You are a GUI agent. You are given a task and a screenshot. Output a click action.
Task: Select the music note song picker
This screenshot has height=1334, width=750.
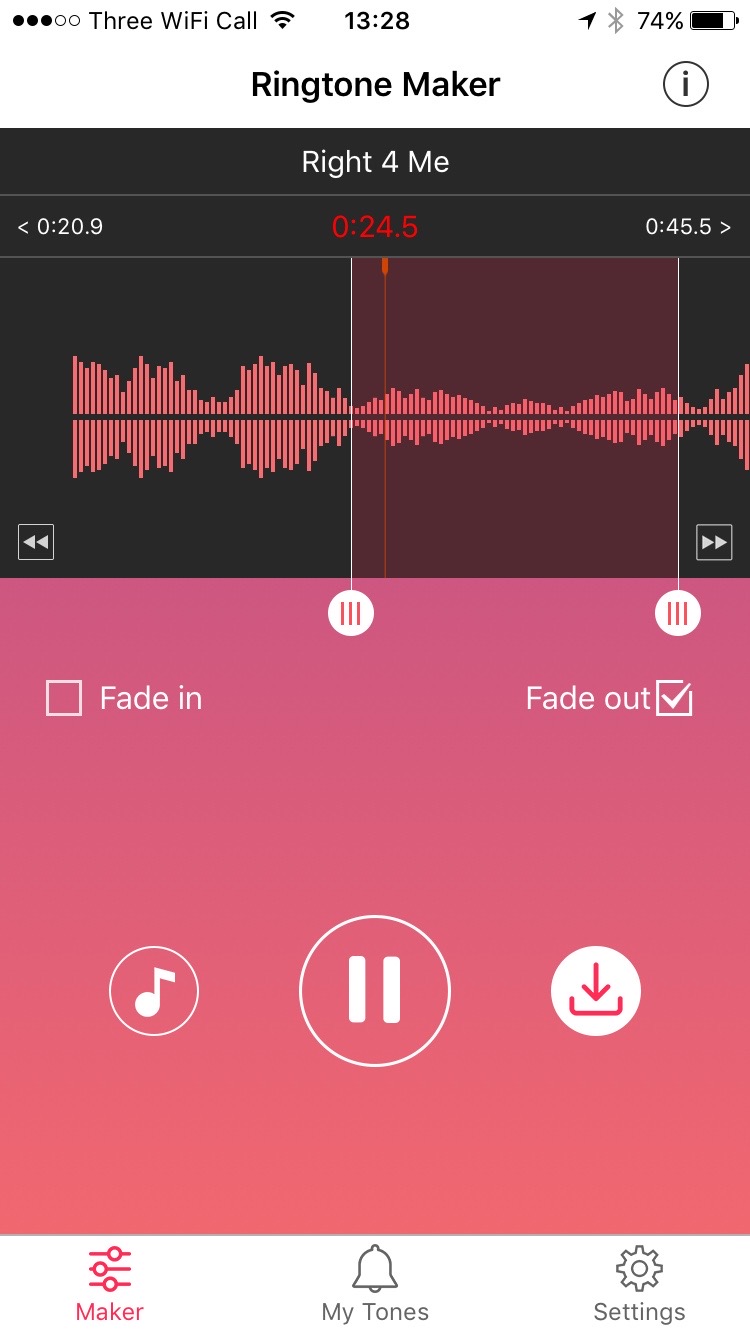(153, 990)
